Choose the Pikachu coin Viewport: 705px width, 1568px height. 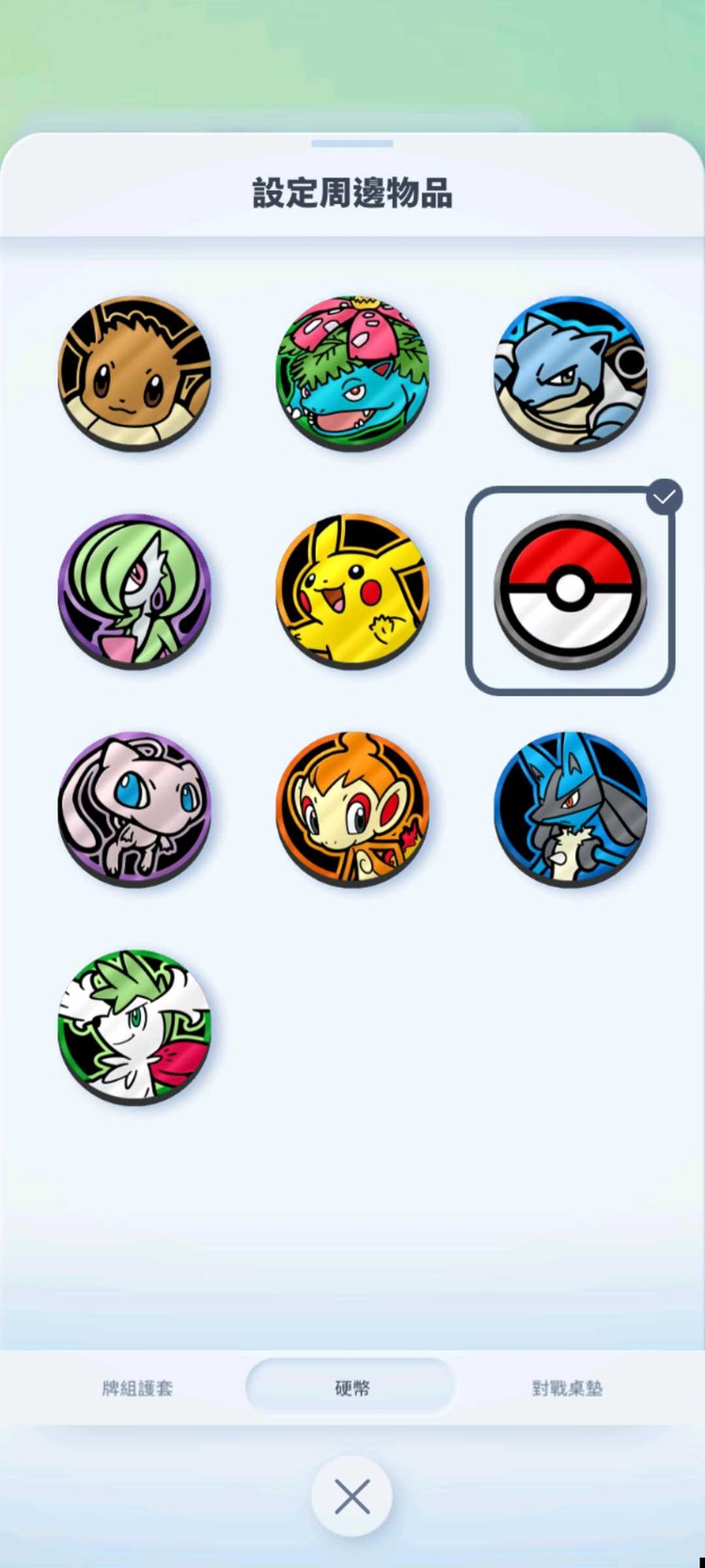pyautogui.click(x=352, y=591)
